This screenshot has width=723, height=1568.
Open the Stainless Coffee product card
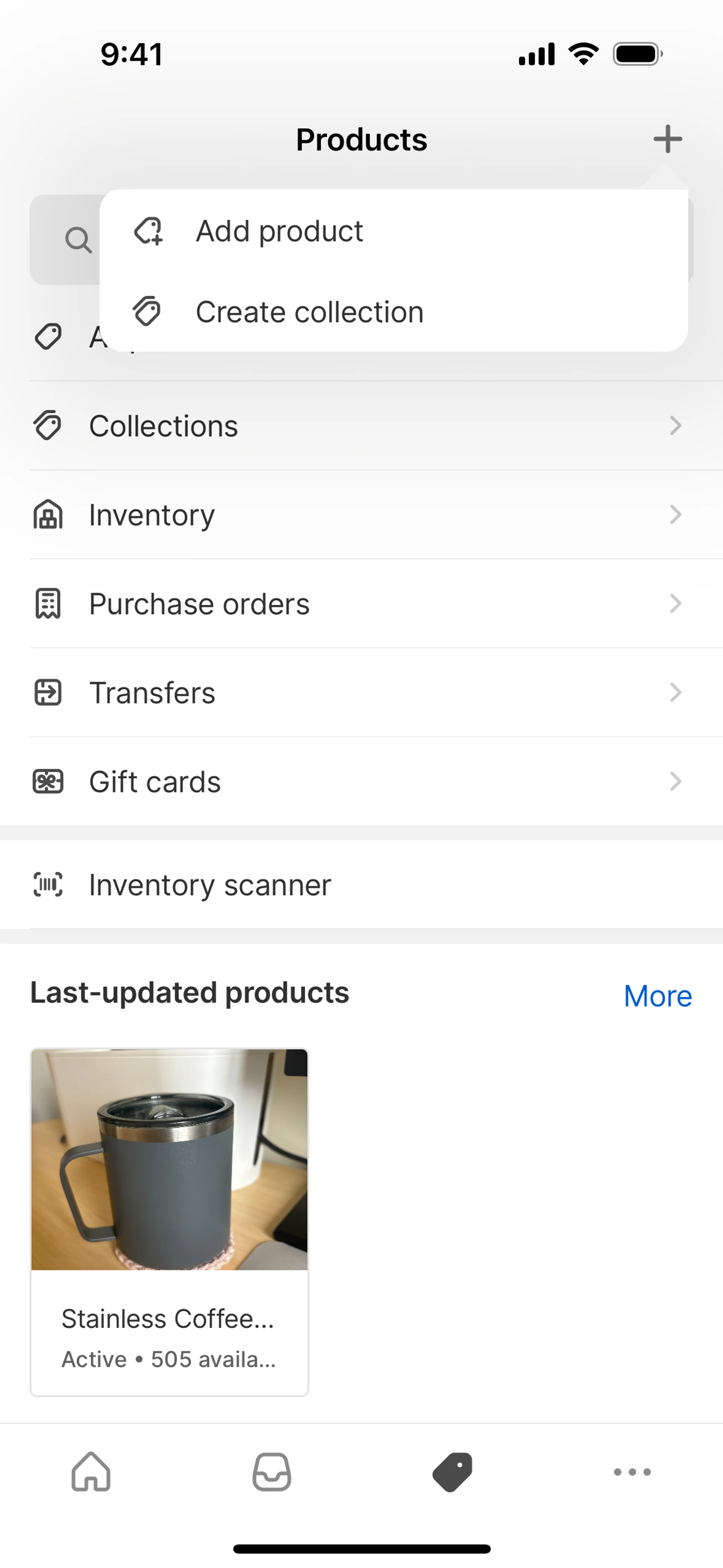pyautogui.click(x=169, y=1222)
